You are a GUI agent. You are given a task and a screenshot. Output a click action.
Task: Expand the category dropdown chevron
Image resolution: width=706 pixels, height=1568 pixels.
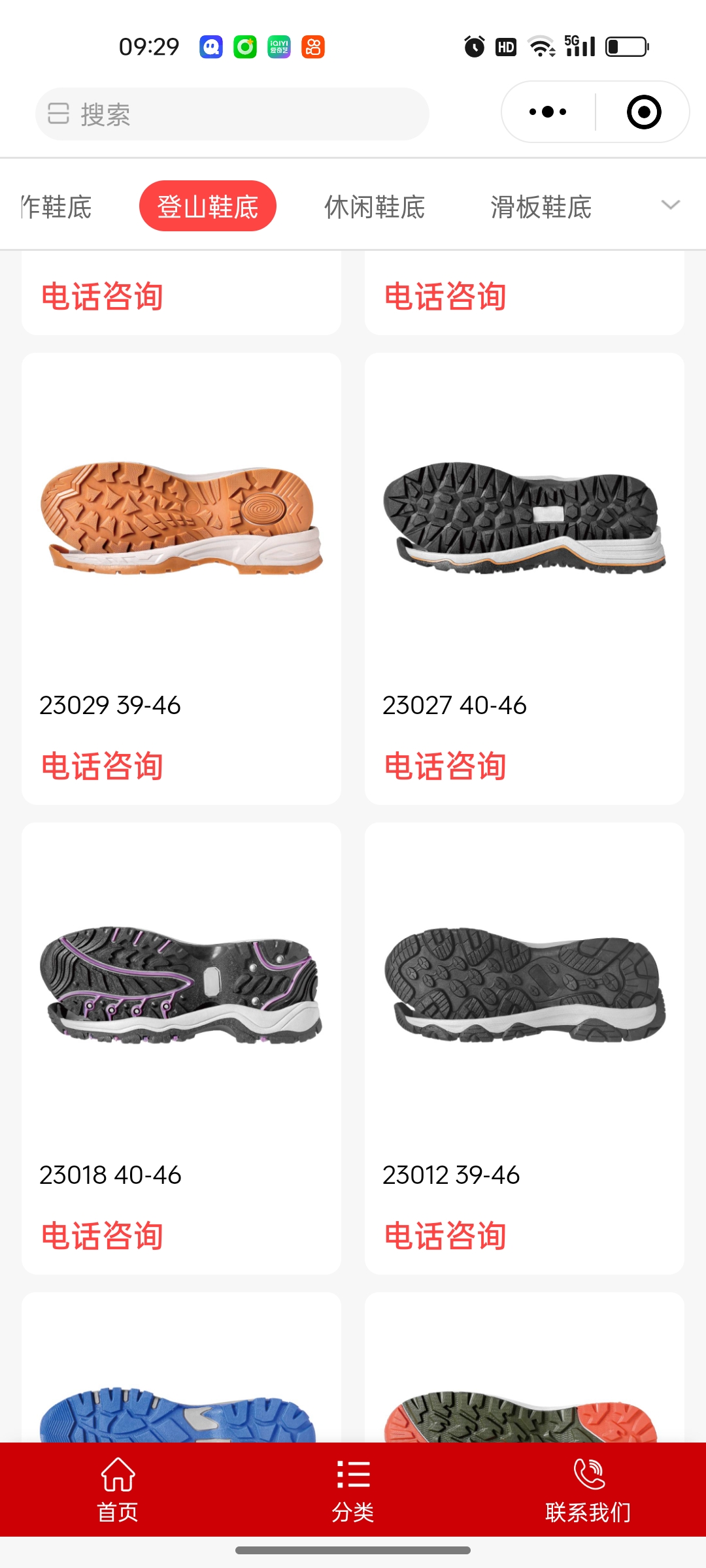tap(671, 205)
